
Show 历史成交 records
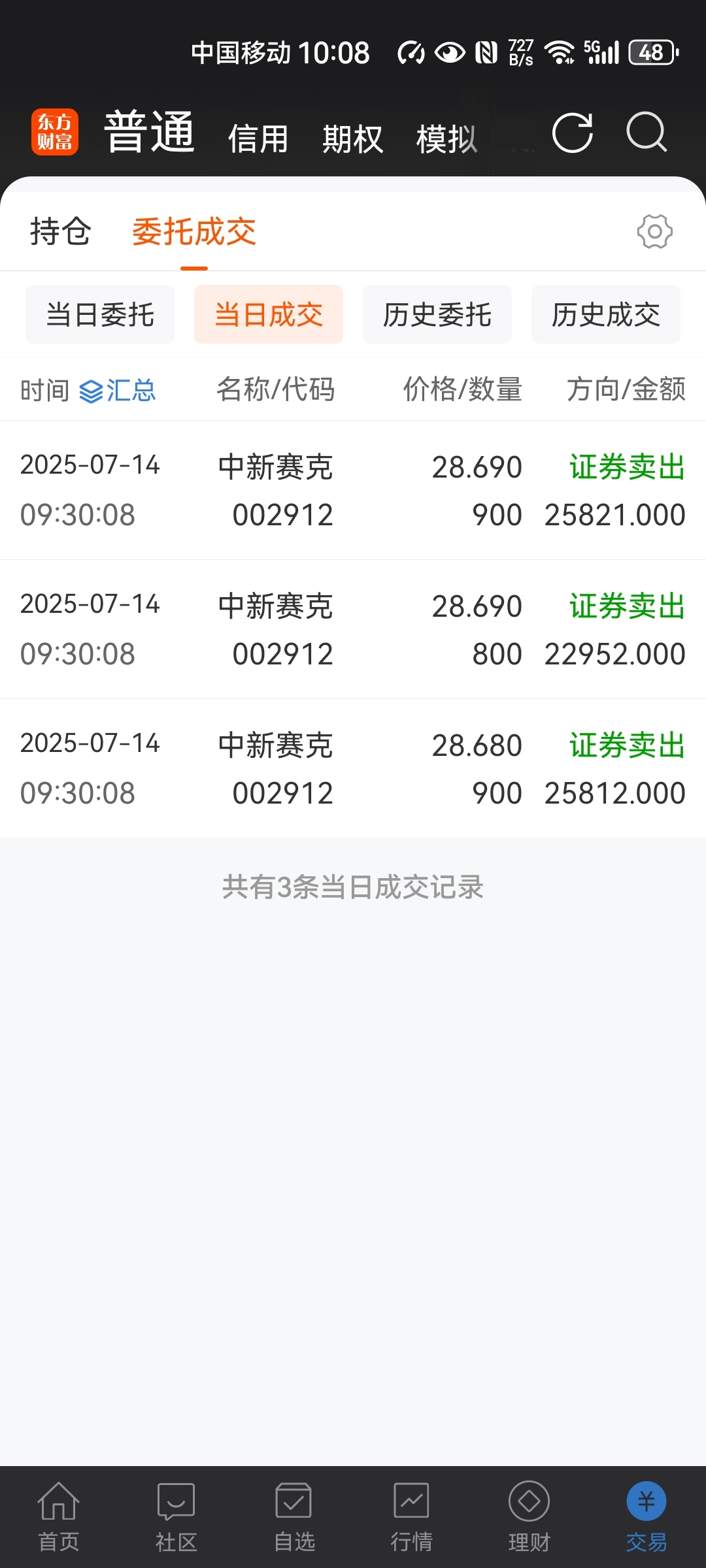click(606, 314)
